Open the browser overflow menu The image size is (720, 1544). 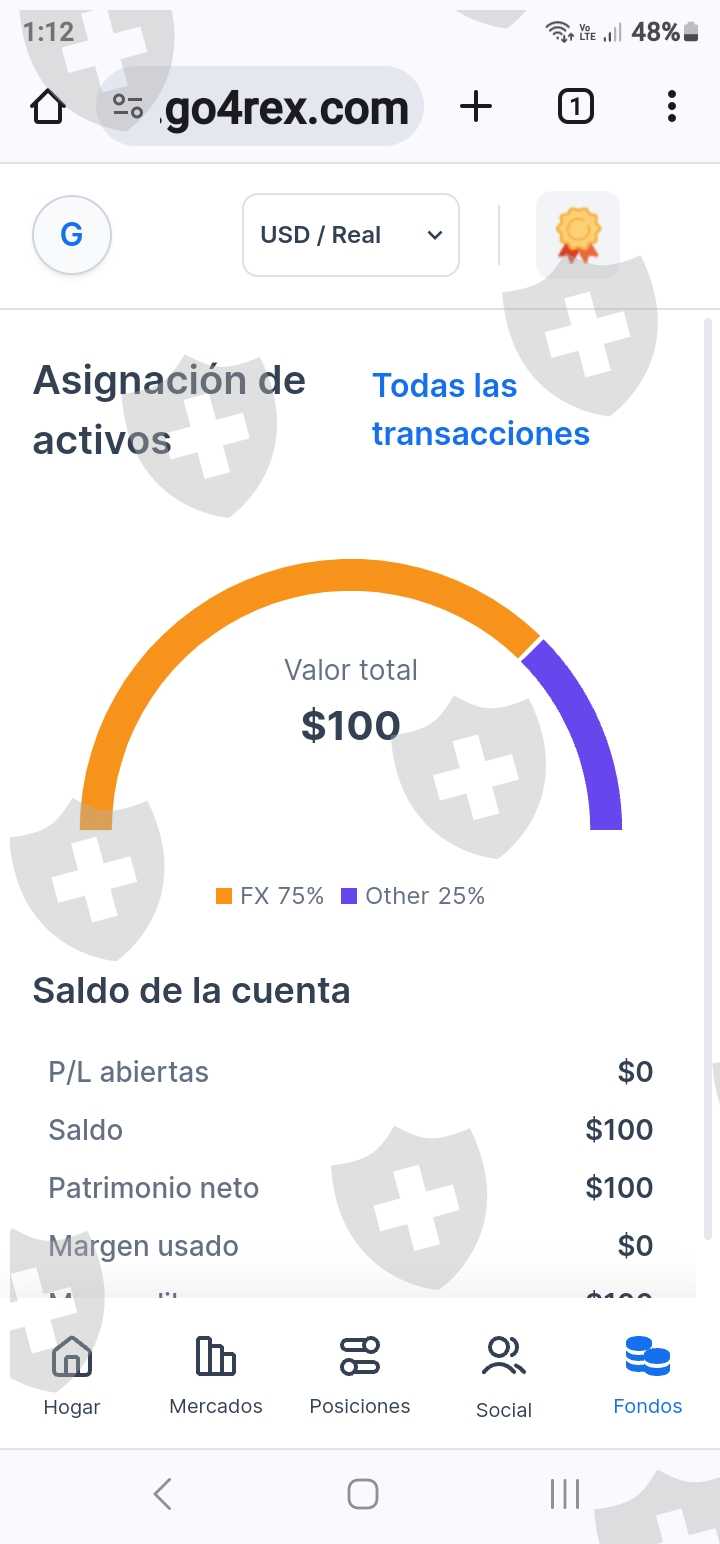pos(671,106)
